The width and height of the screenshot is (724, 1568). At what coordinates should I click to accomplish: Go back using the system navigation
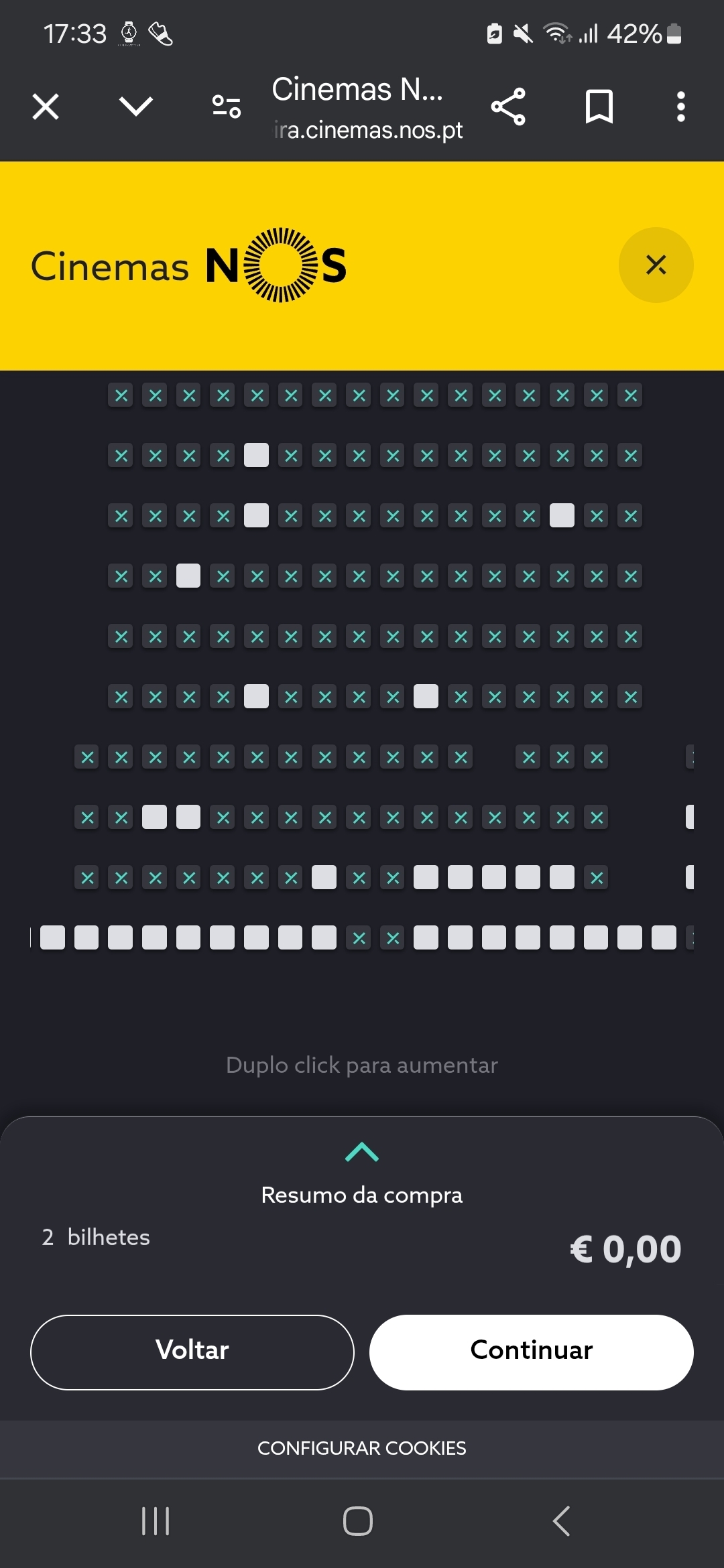coord(562,1520)
